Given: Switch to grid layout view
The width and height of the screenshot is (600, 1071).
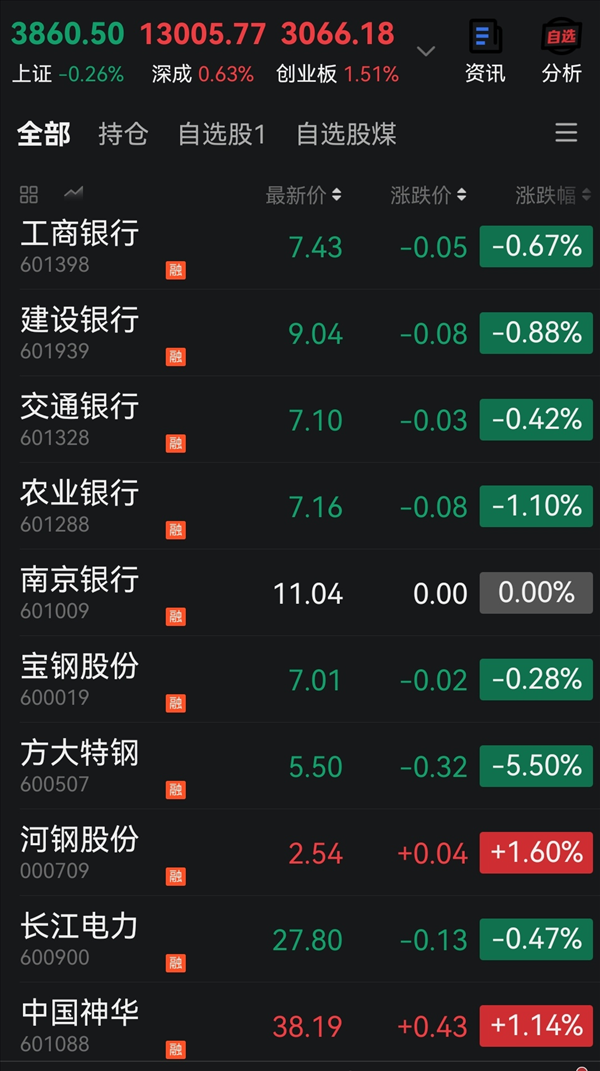Looking at the screenshot, I should tap(29, 195).
